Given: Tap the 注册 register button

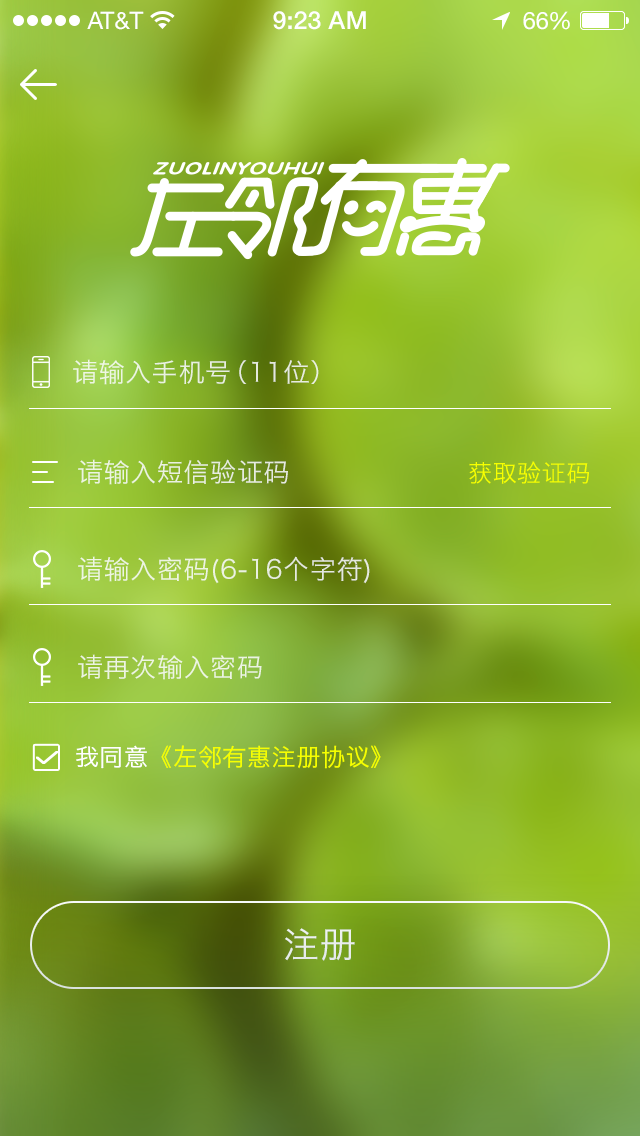Looking at the screenshot, I should point(320,945).
